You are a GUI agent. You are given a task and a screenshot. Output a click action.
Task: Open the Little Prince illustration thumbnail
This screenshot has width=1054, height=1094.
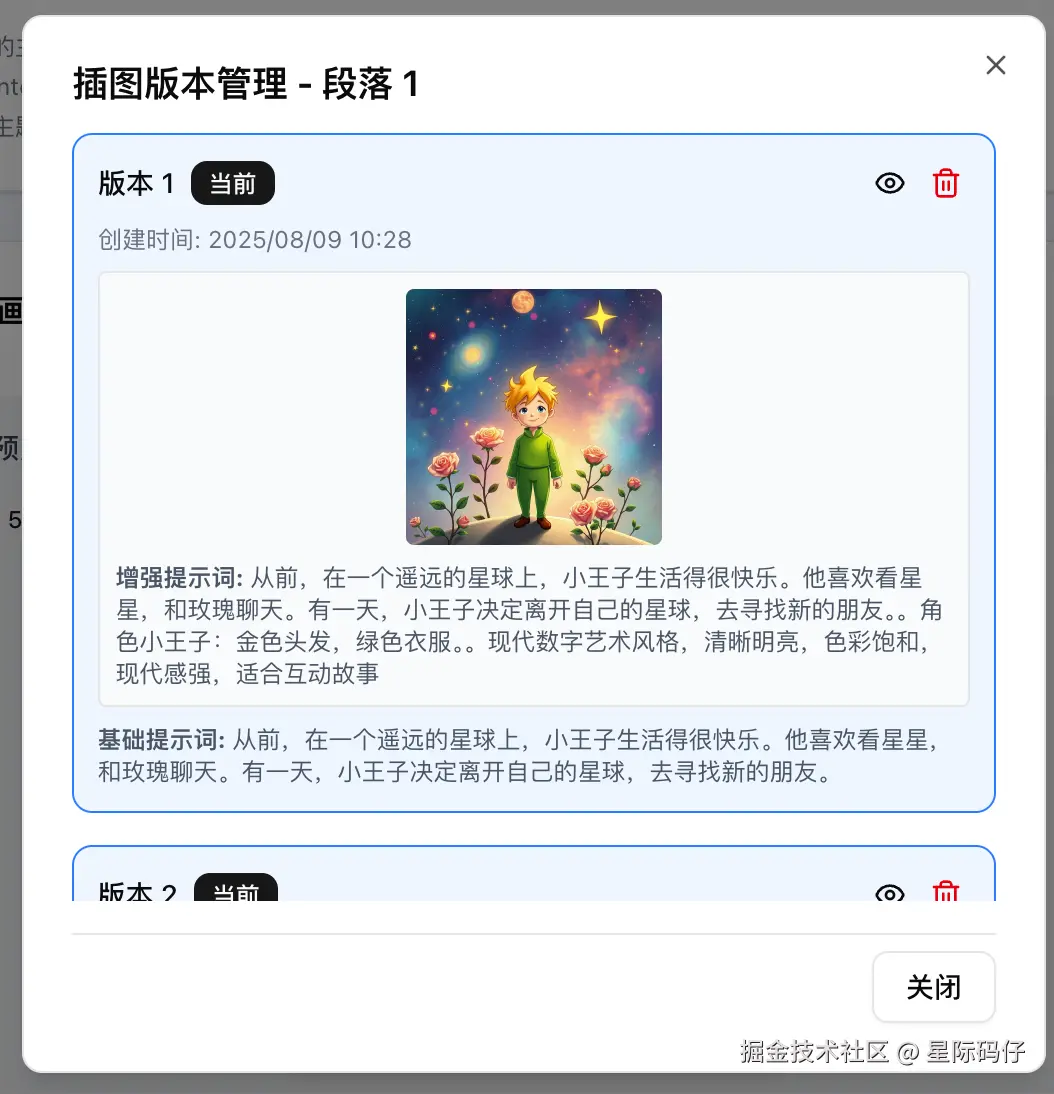(x=533, y=416)
